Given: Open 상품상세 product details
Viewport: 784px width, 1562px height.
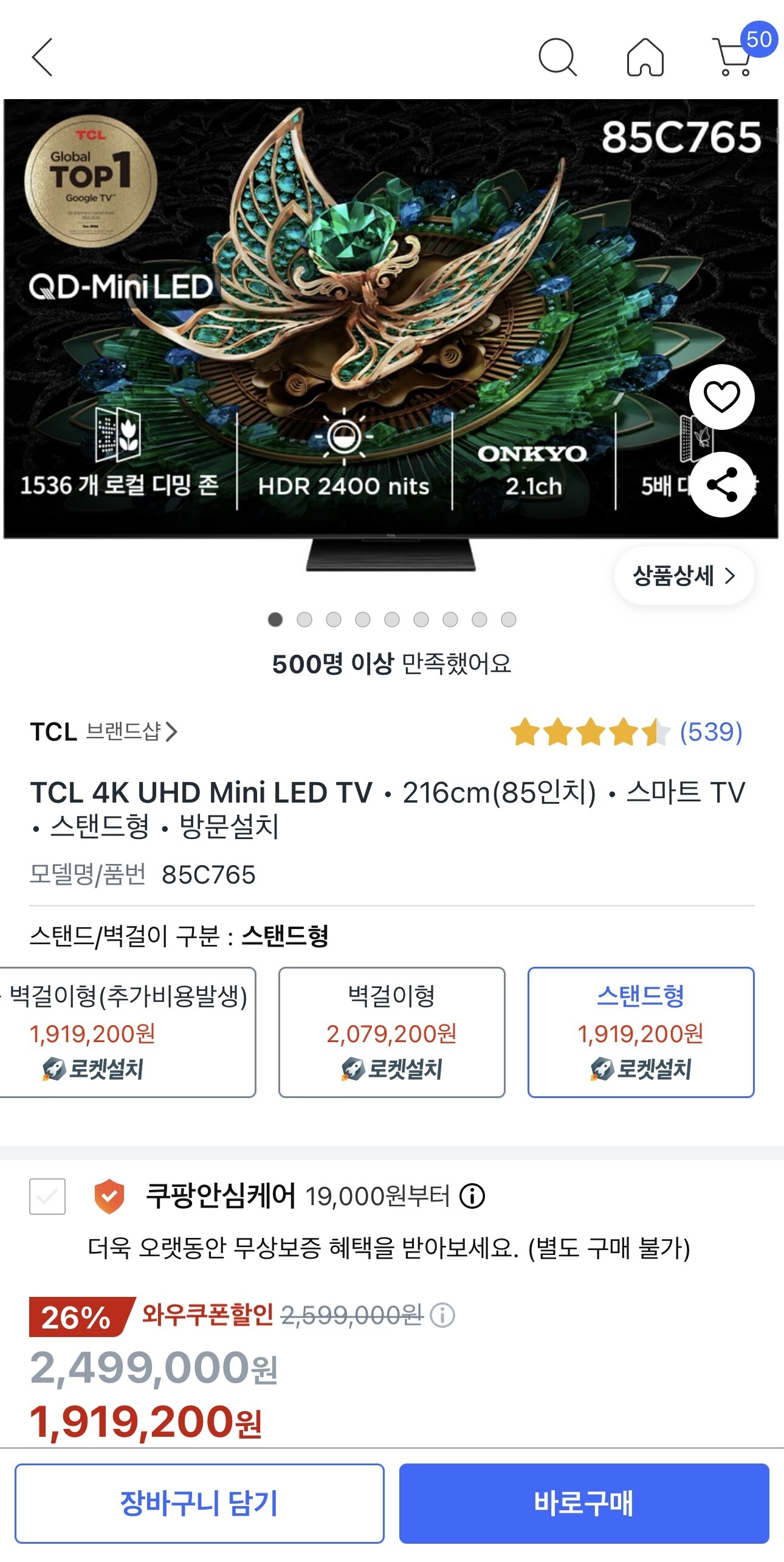Looking at the screenshot, I should (684, 576).
